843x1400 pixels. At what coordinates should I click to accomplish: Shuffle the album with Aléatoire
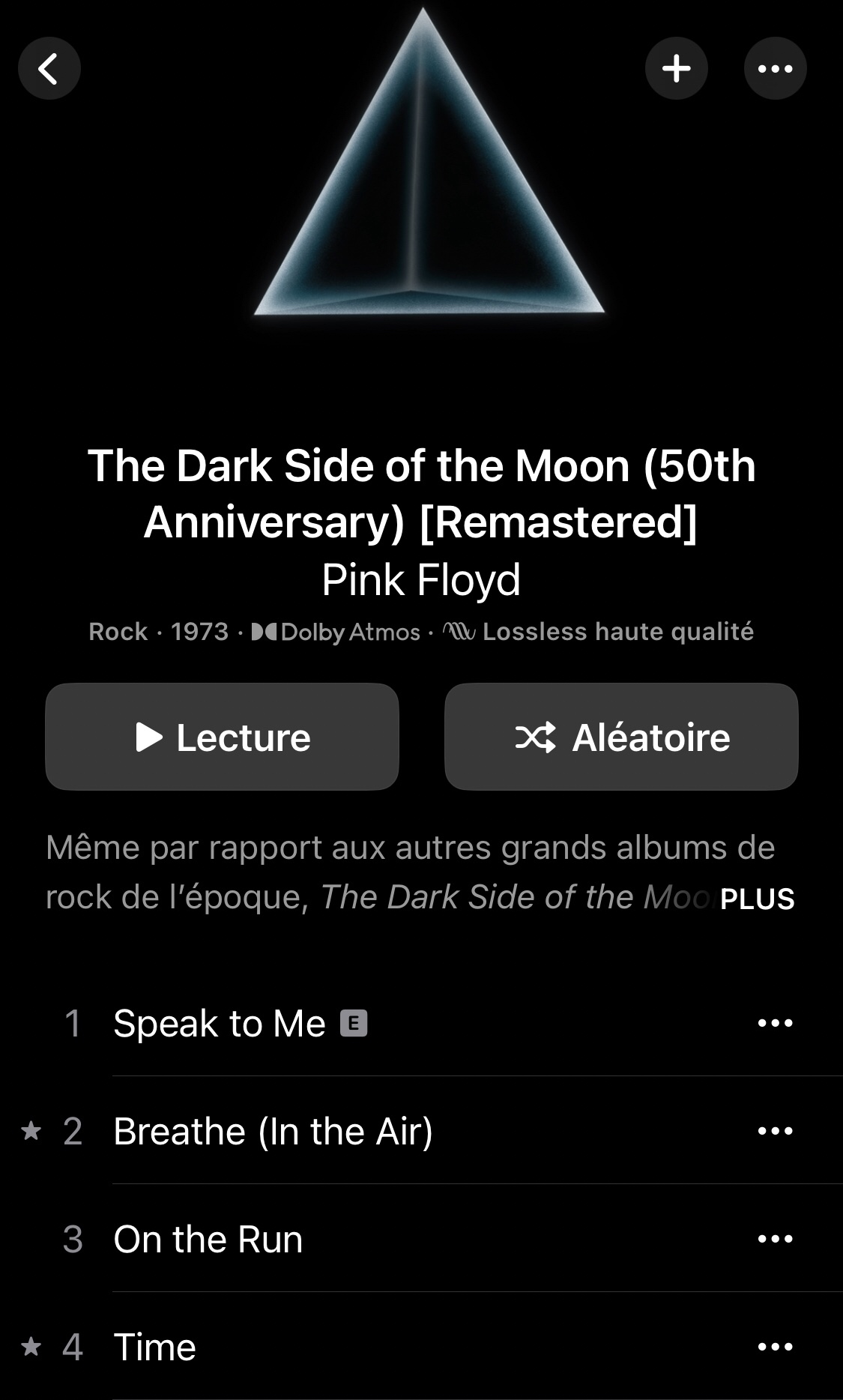(621, 737)
